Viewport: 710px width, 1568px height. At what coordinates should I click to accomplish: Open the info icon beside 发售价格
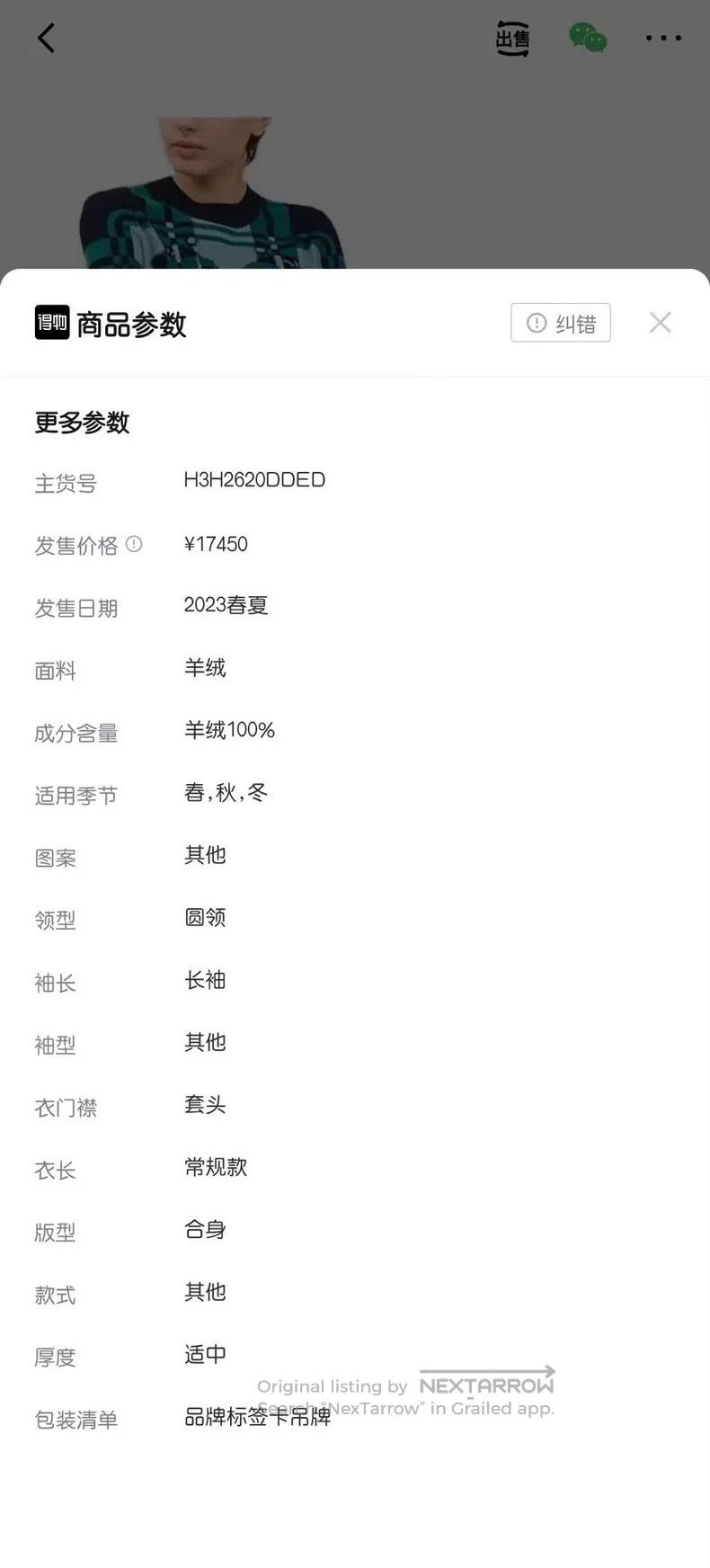134,544
